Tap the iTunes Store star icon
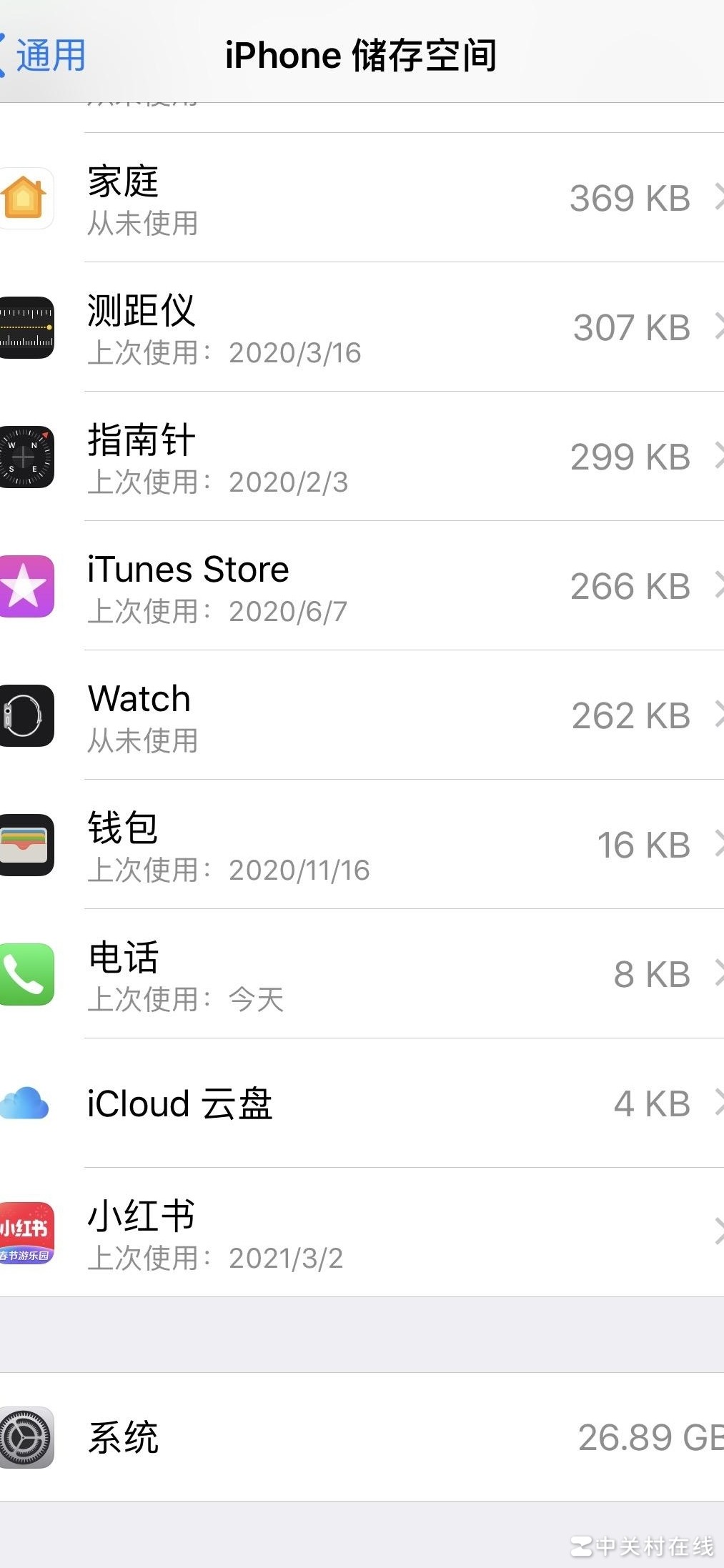The image size is (724, 1568). [27, 587]
